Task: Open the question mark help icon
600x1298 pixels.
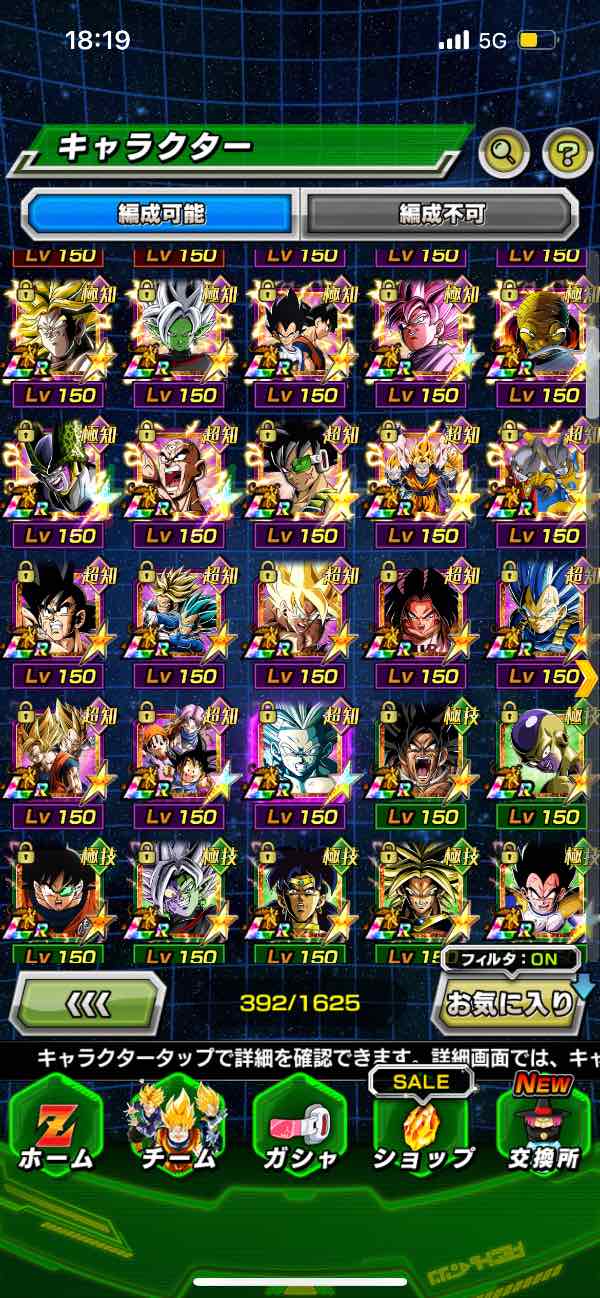Action: (567, 153)
